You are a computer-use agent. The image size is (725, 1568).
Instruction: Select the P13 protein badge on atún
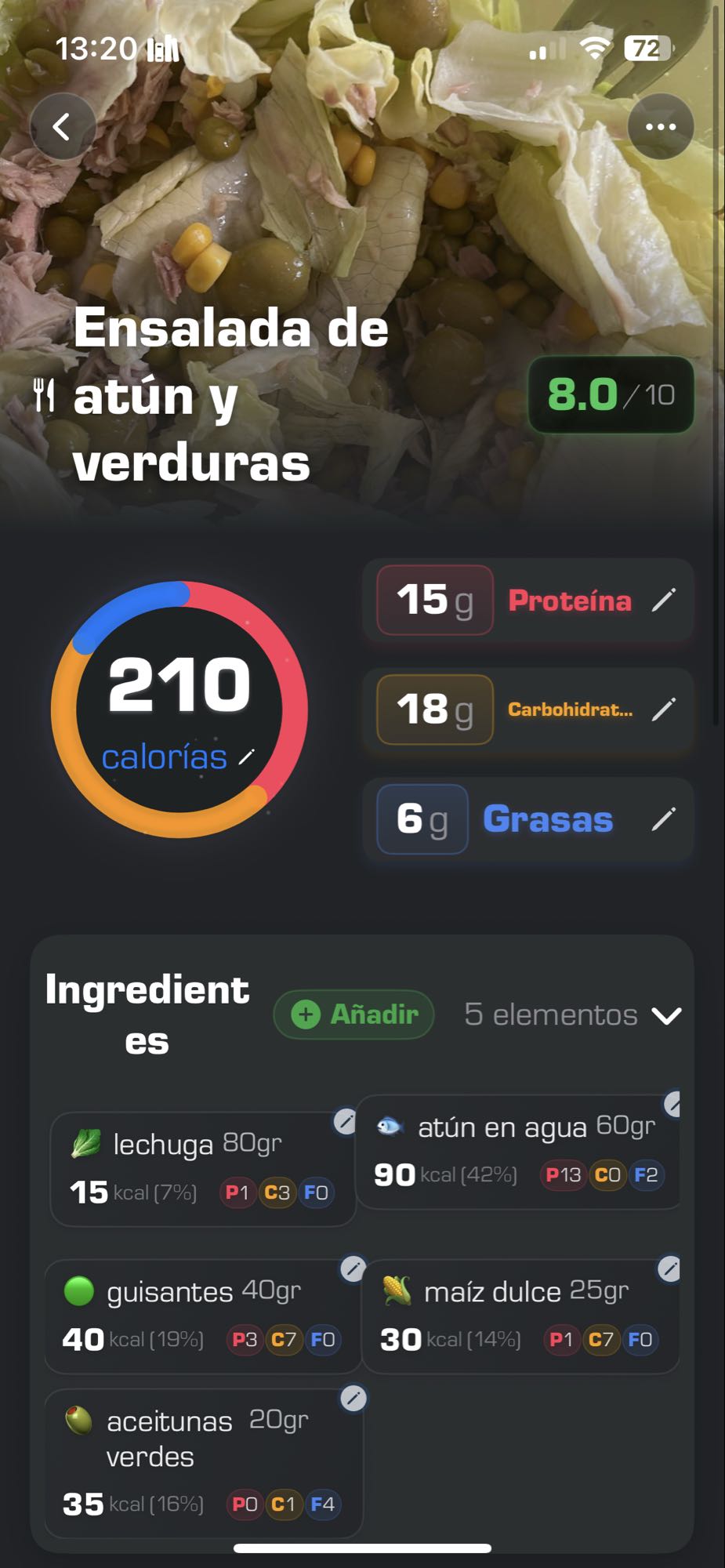click(563, 1175)
